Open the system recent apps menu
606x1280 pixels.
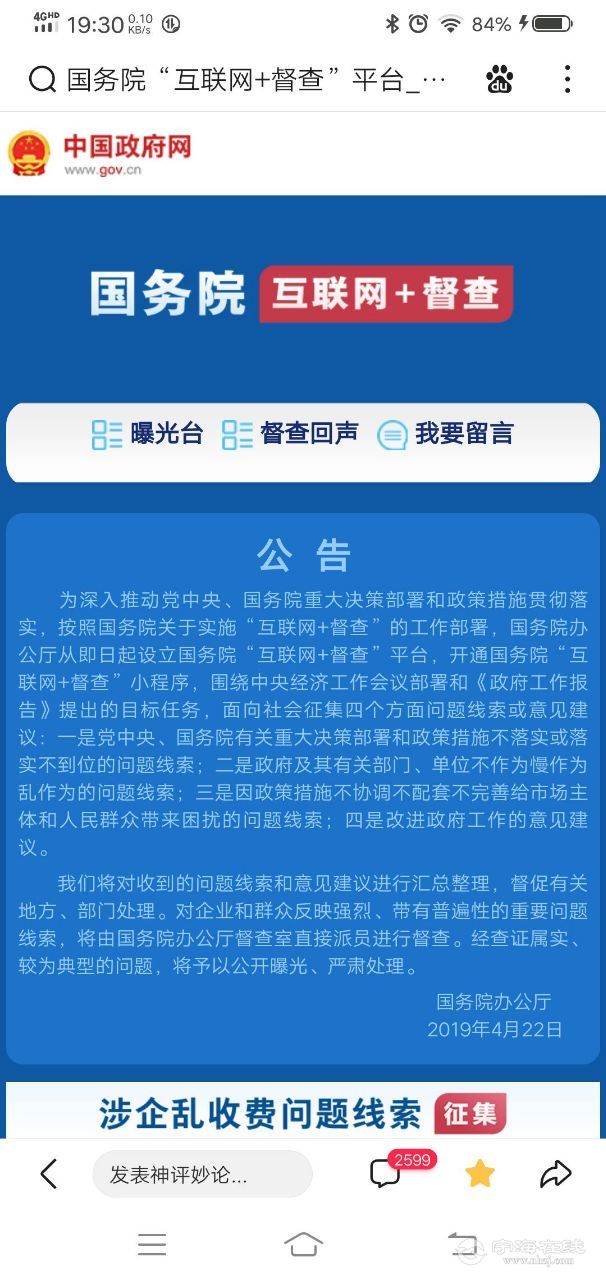(x=152, y=1244)
